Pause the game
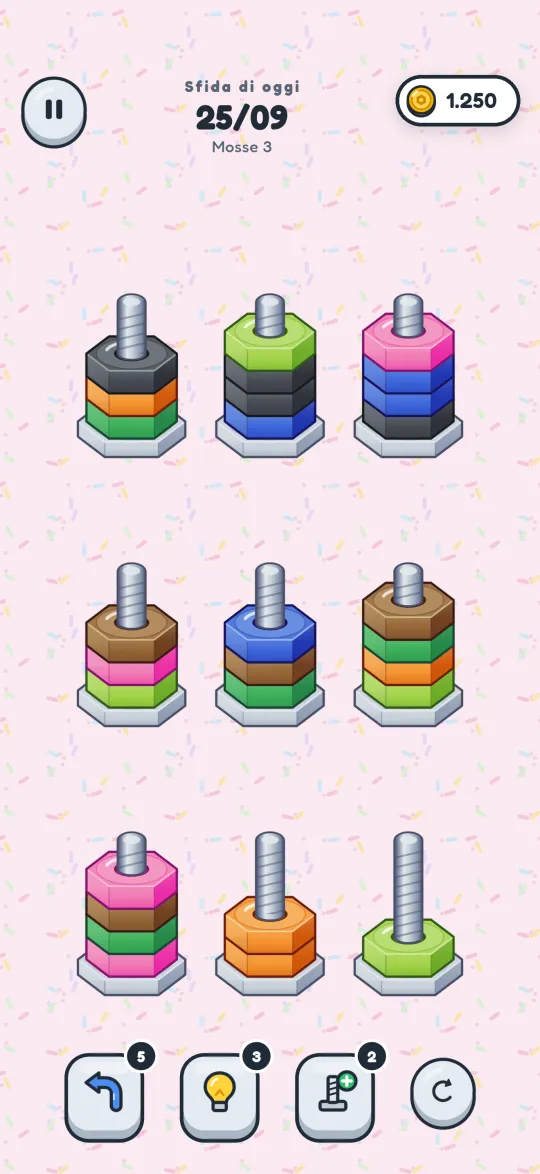This screenshot has height=1174, width=540. click(54, 111)
